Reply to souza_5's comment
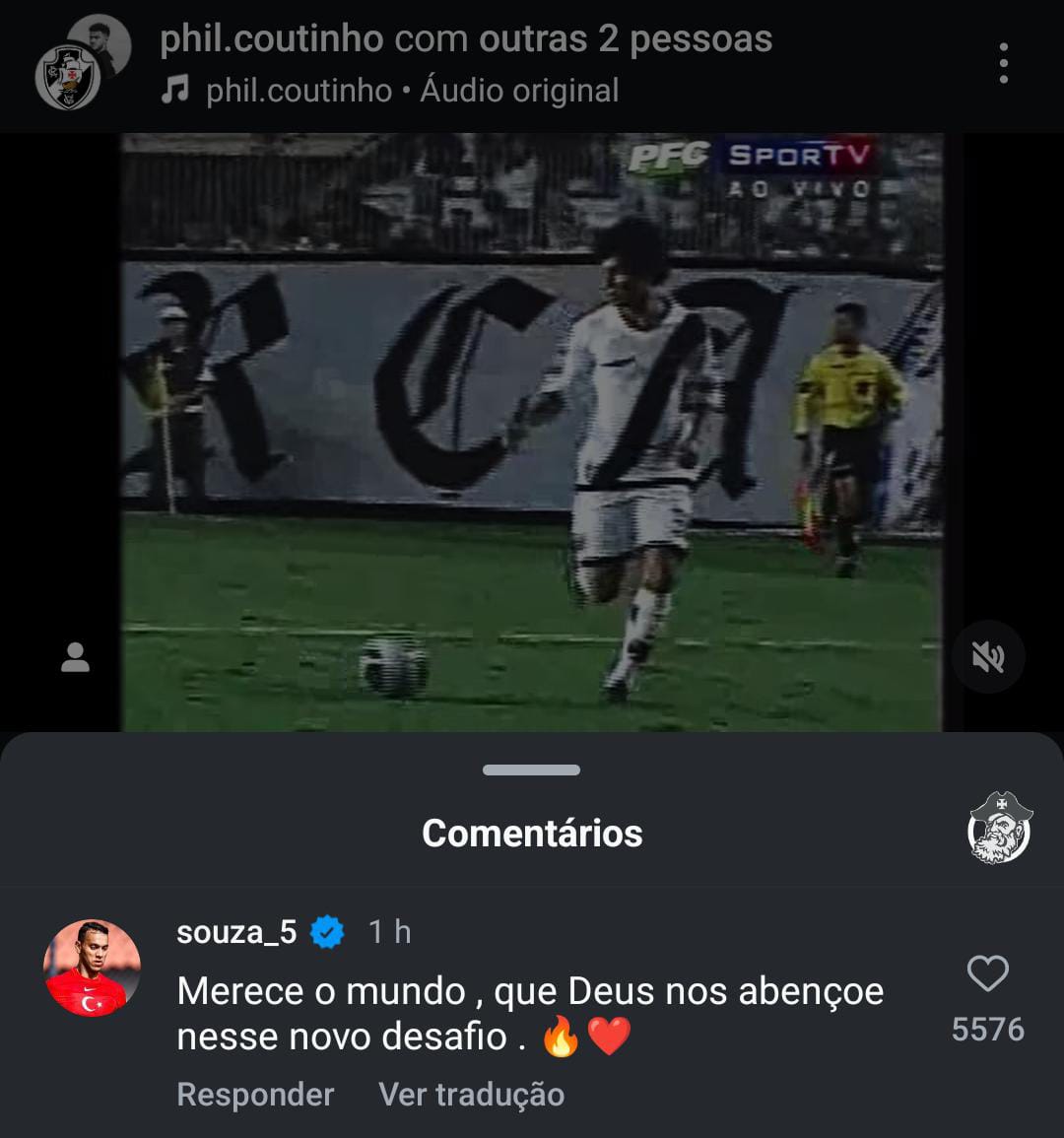The height and width of the screenshot is (1138, 1064). [255, 1095]
